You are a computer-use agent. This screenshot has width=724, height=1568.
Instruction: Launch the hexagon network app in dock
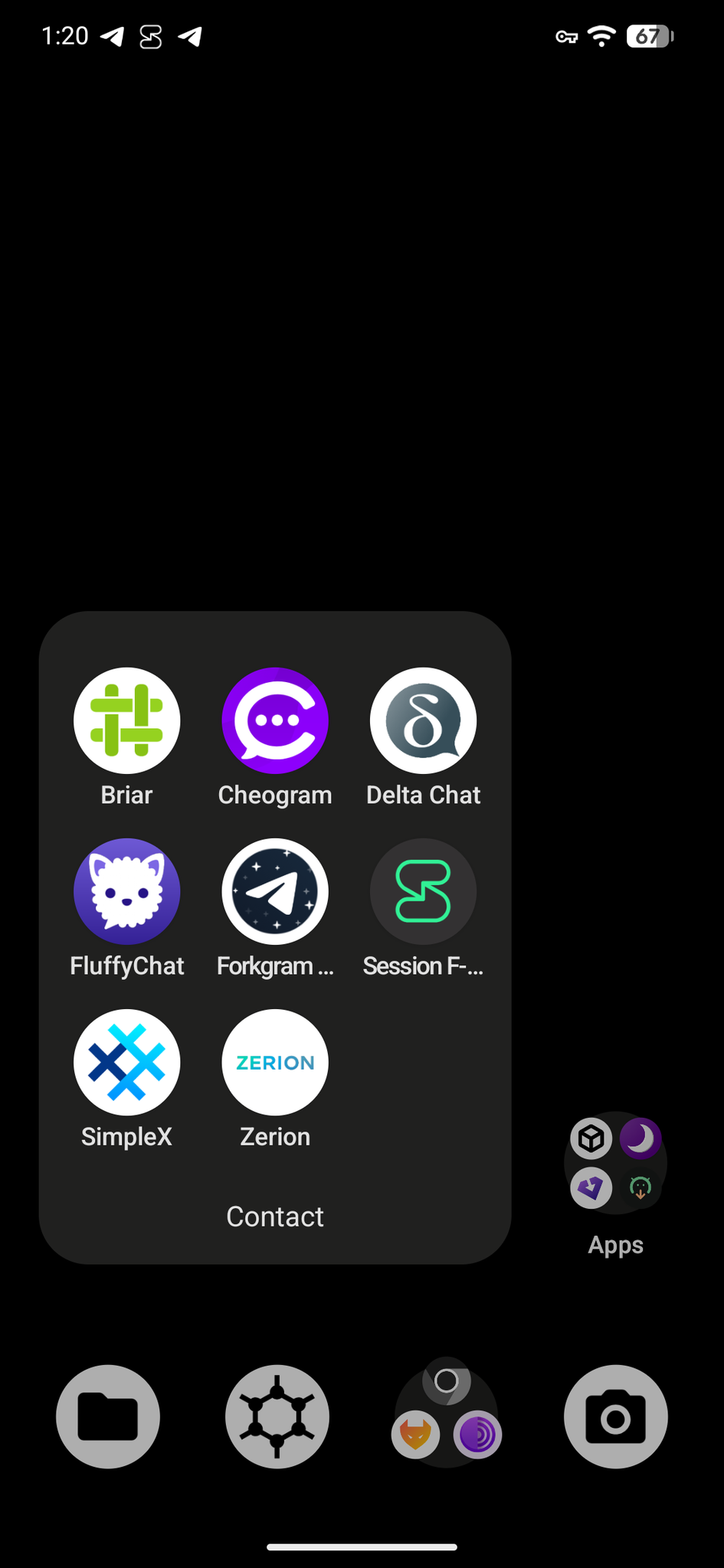point(277,1416)
